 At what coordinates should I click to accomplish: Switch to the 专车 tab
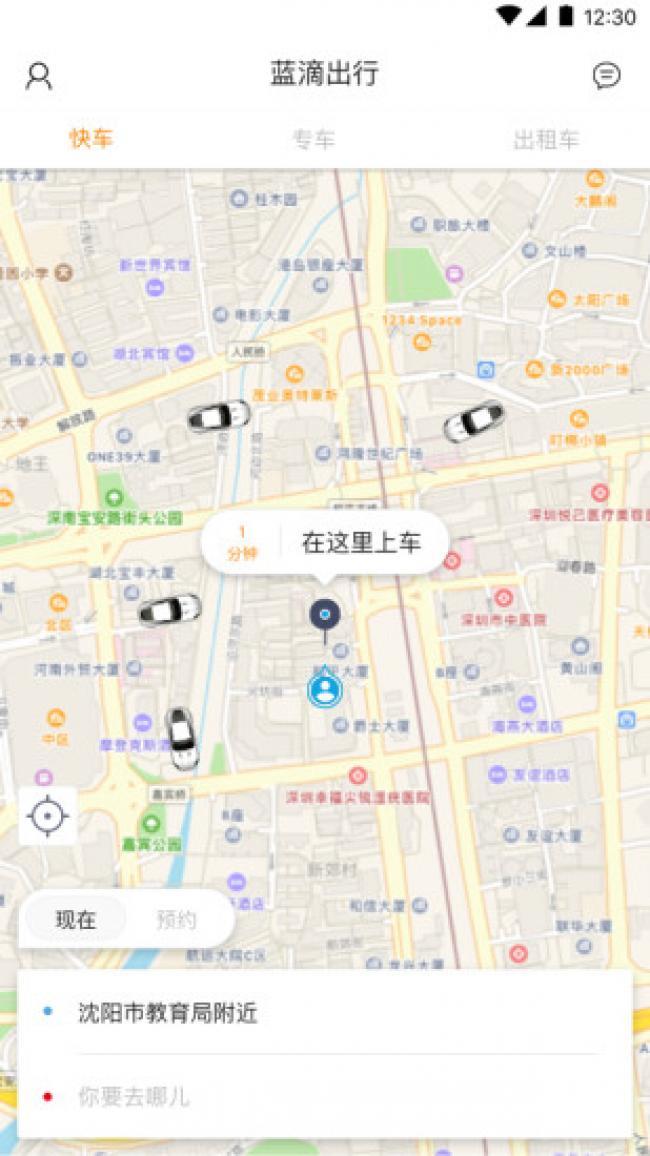[314, 140]
